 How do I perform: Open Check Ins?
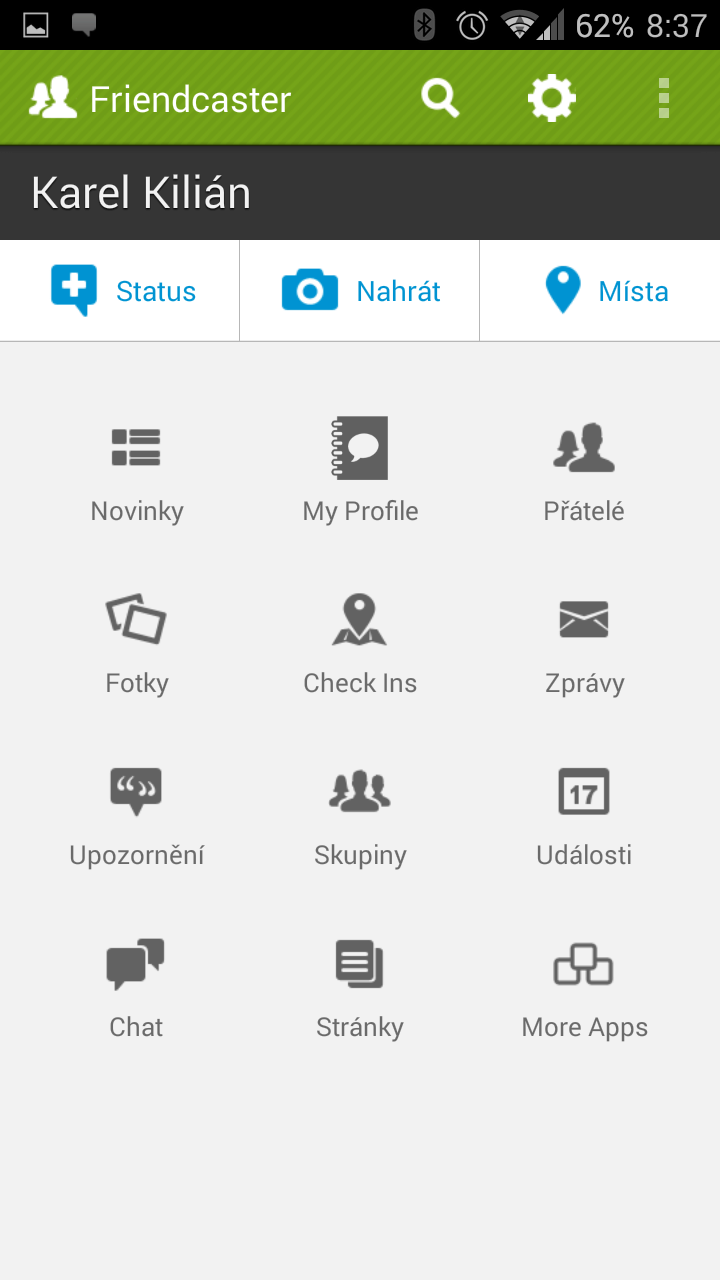[x=360, y=643]
